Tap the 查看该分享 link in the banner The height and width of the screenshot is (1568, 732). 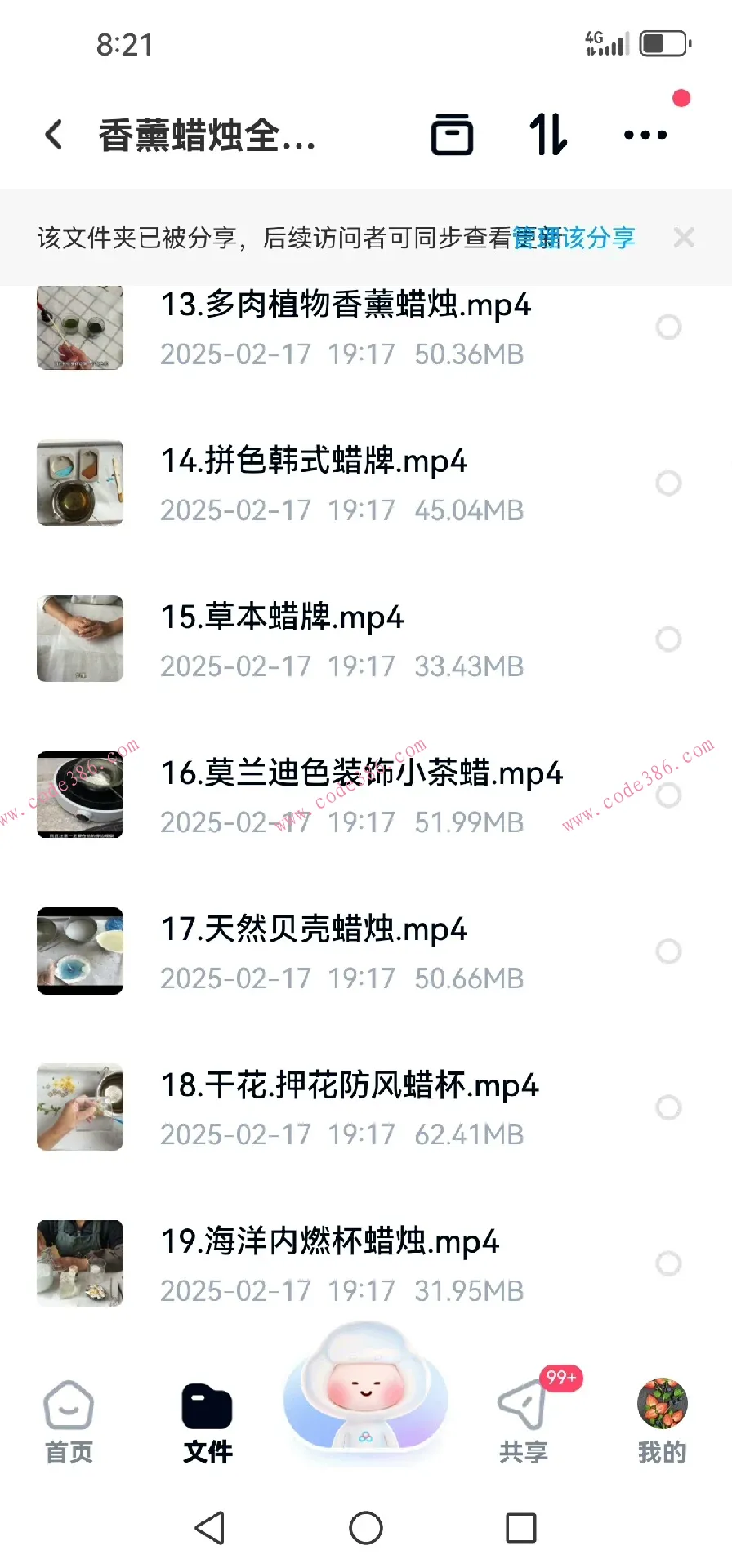[x=574, y=238]
